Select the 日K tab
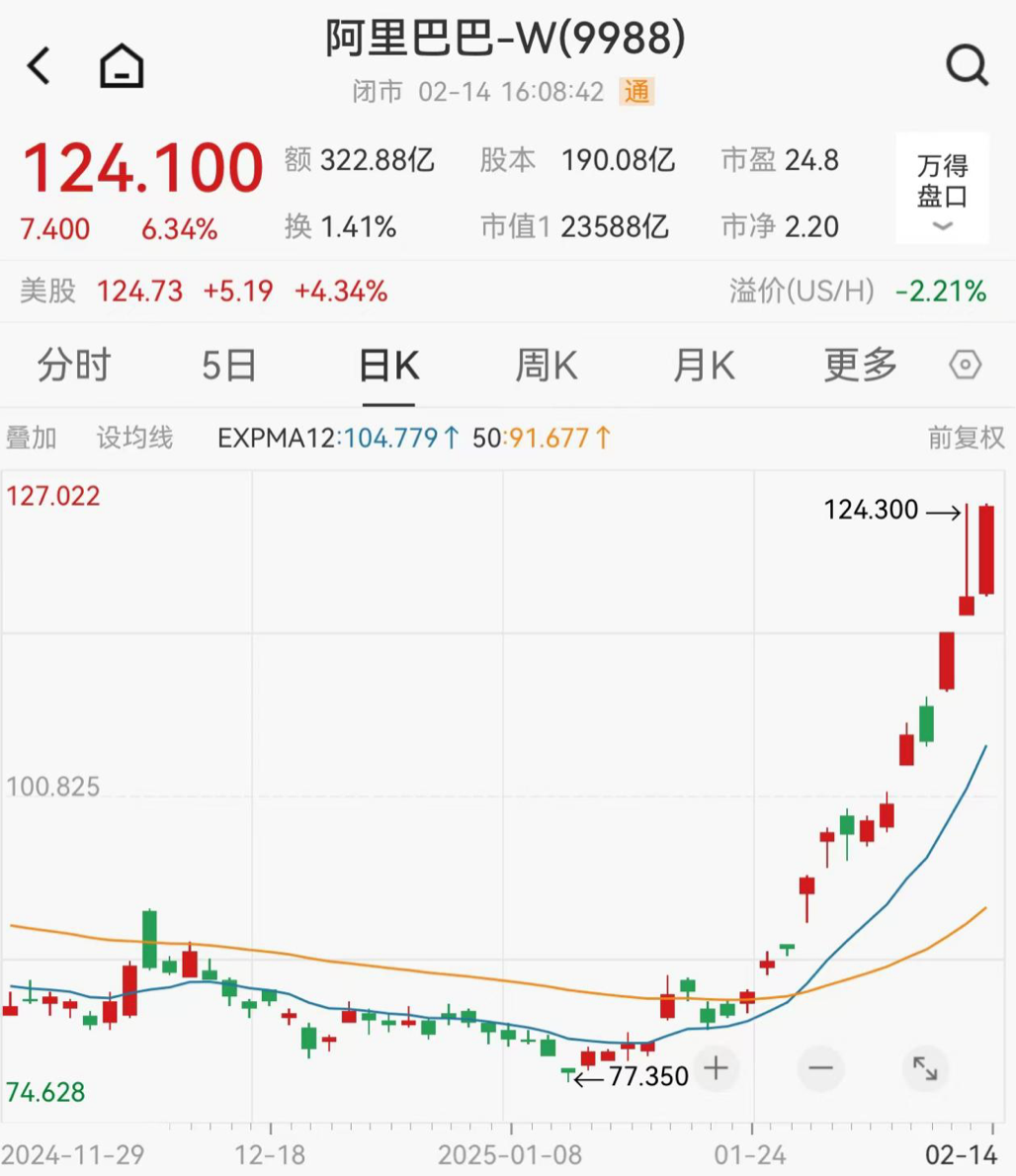The height and width of the screenshot is (1176, 1016). (x=388, y=367)
